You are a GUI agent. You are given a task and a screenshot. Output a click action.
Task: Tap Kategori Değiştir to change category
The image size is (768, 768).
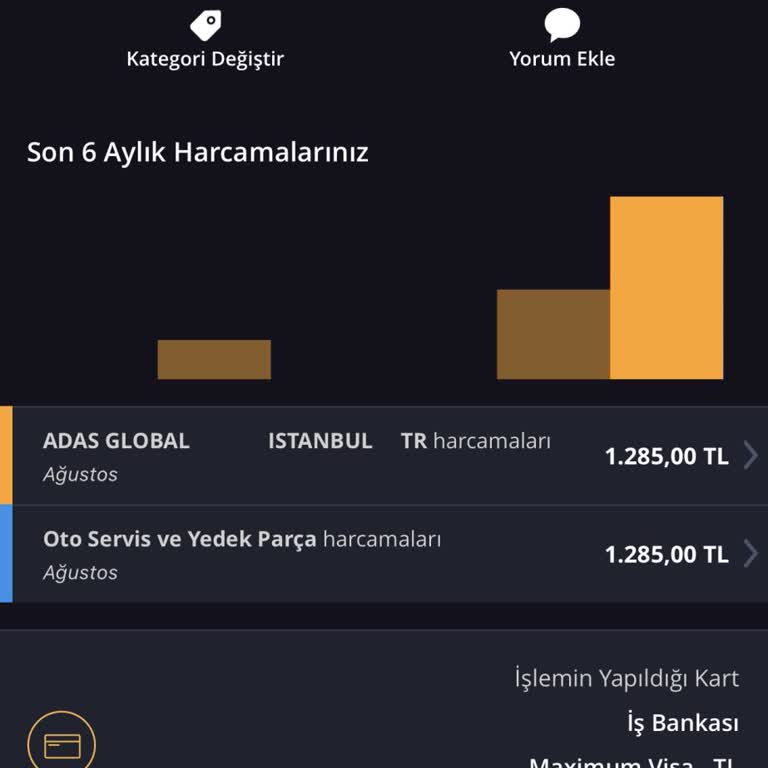(205, 40)
